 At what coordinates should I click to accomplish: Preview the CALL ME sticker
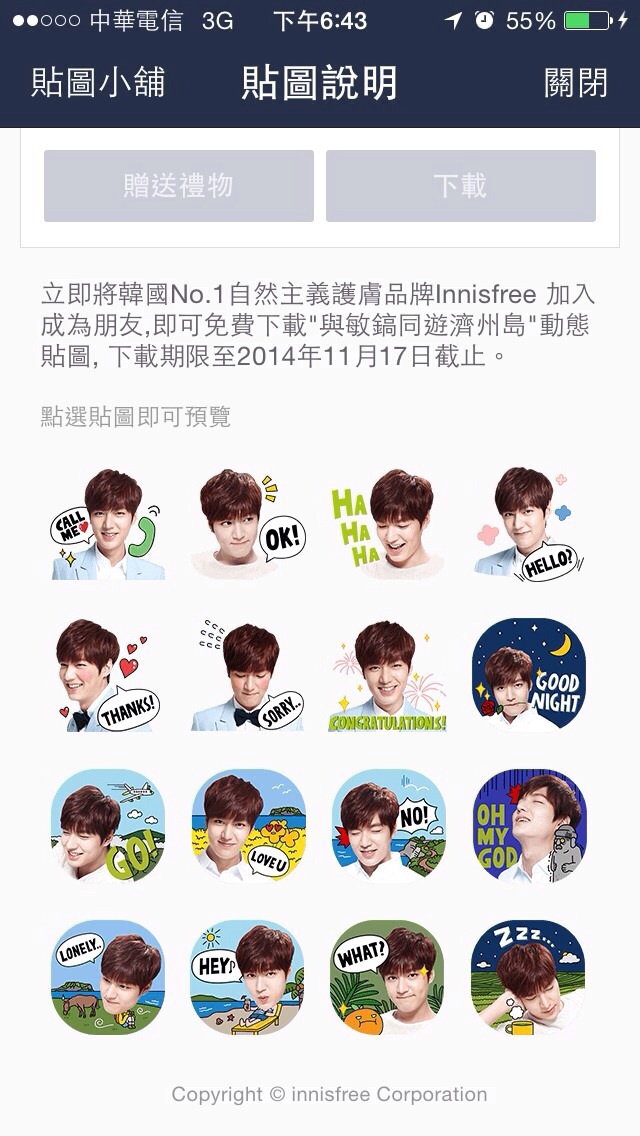click(x=107, y=524)
